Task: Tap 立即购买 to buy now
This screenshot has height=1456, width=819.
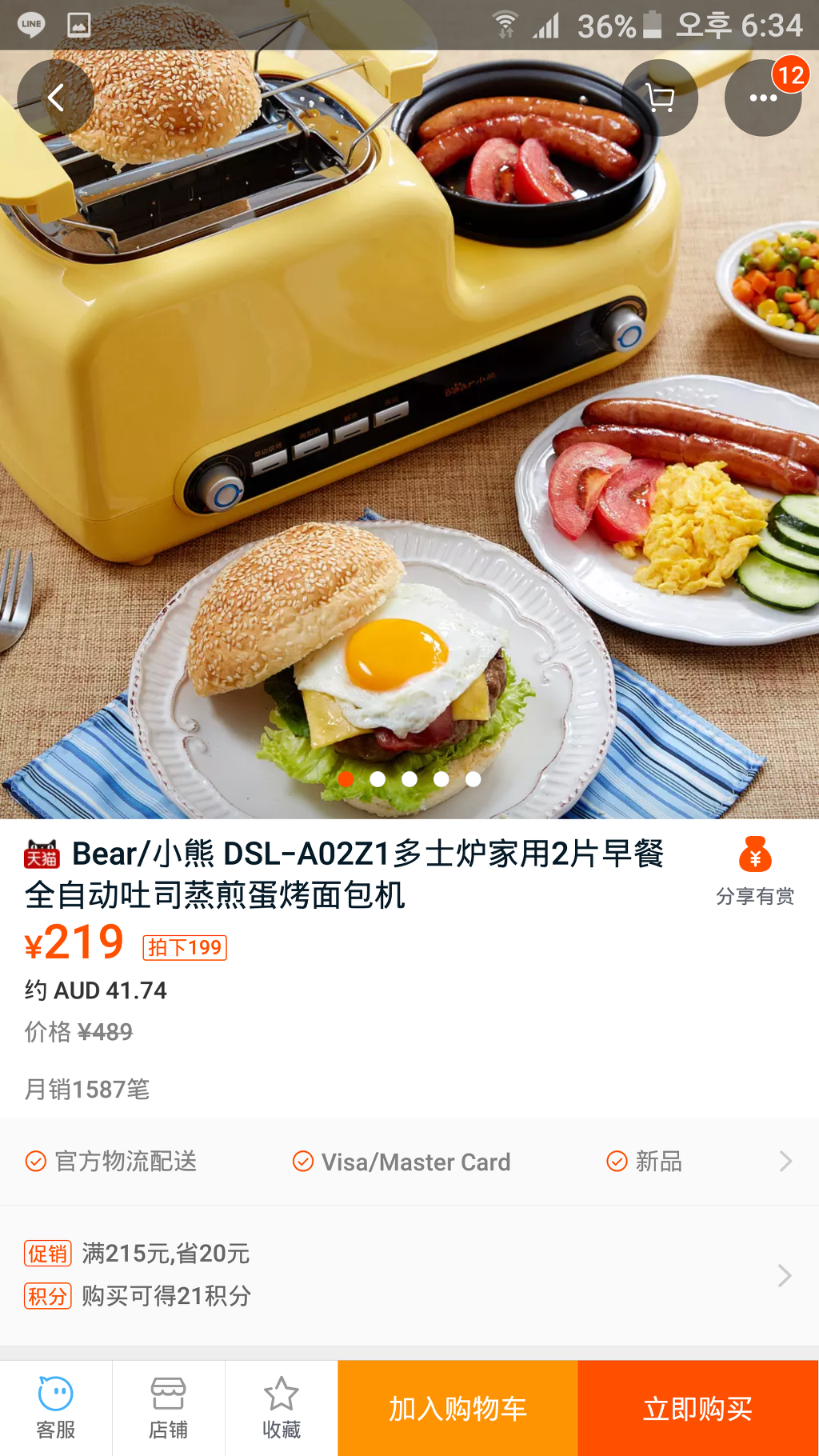Action: click(x=697, y=1408)
